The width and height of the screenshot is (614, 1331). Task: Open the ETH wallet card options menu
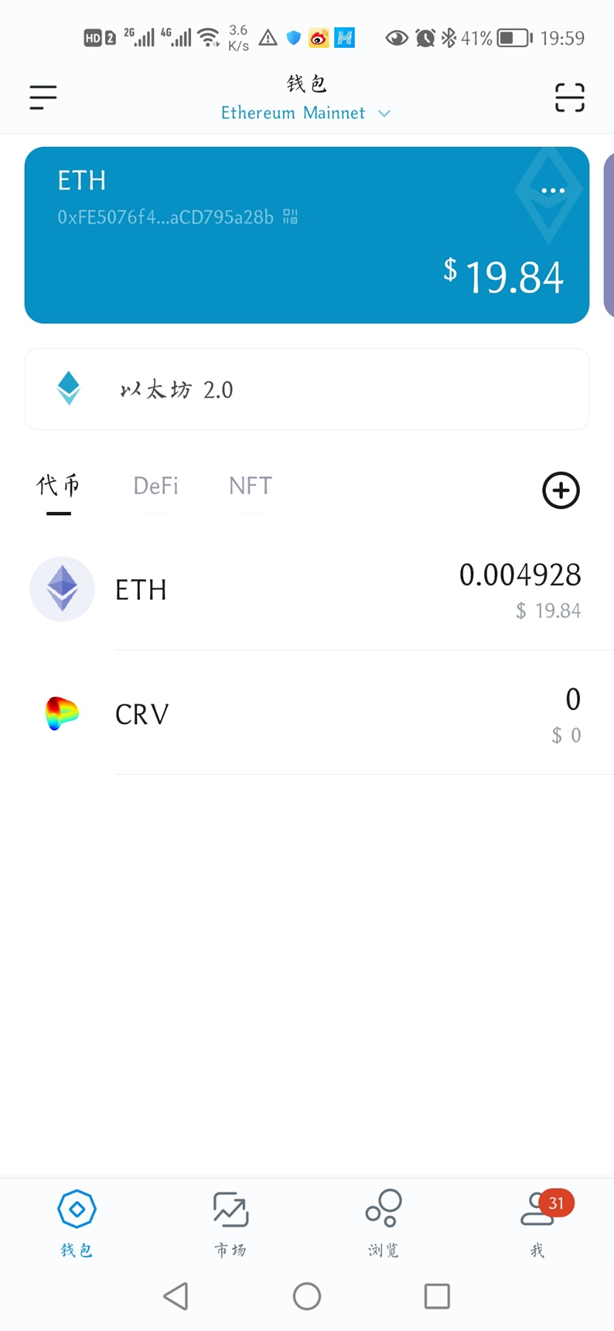553,190
